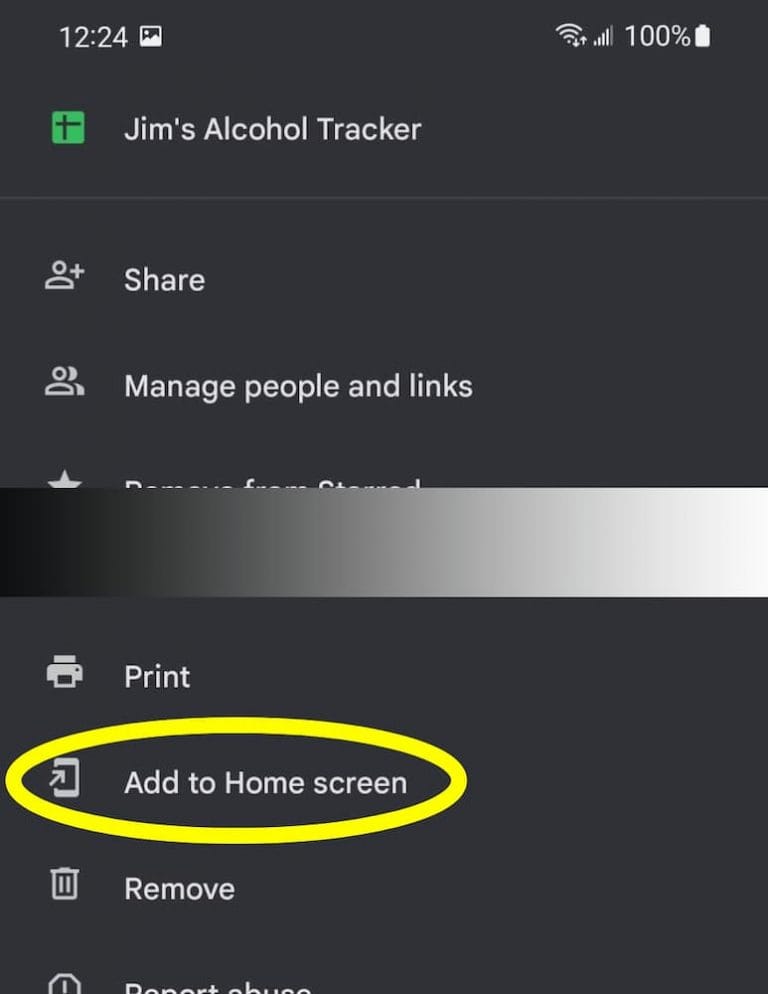Open Manage people and links
This screenshot has height=994, width=768.
tap(297, 386)
